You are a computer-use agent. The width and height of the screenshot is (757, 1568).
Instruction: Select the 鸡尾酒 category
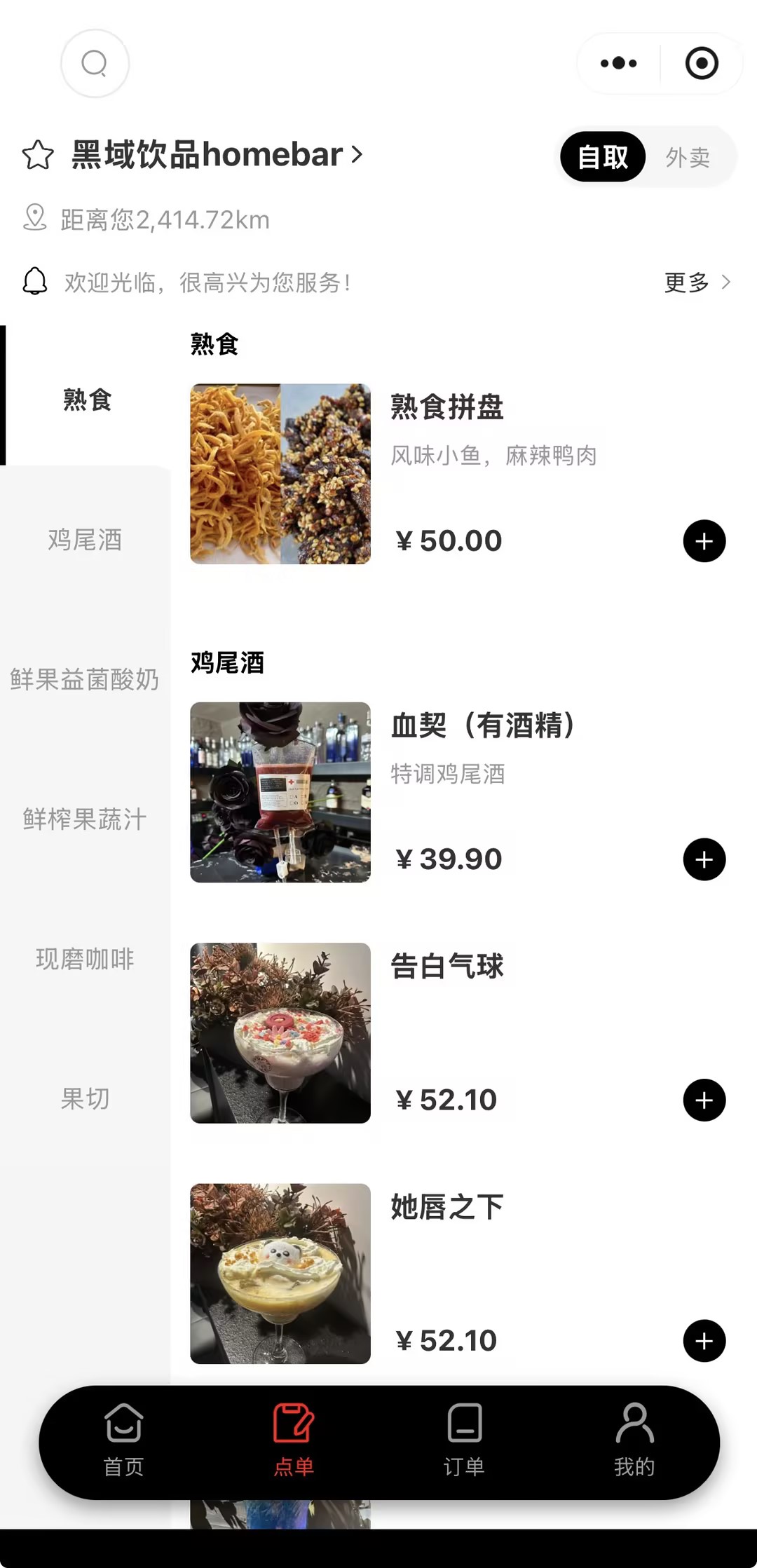pos(85,540)
